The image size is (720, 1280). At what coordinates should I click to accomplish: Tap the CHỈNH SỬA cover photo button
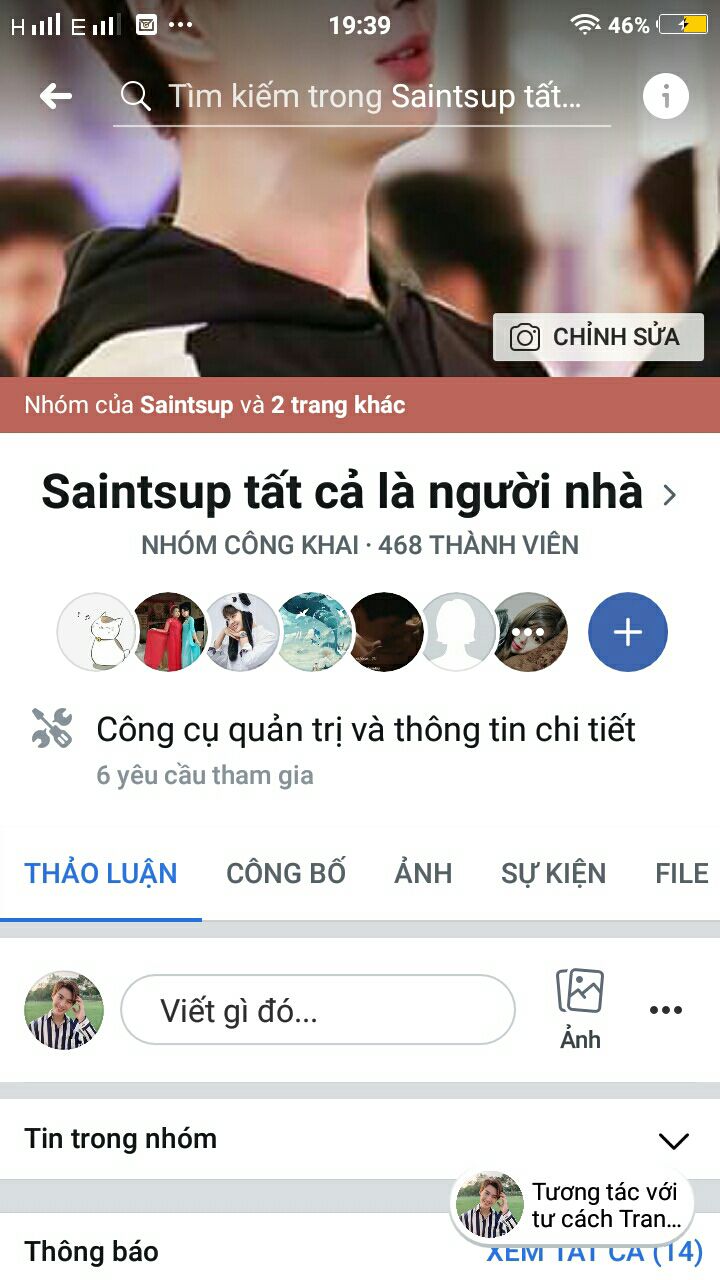pos(598,337)
